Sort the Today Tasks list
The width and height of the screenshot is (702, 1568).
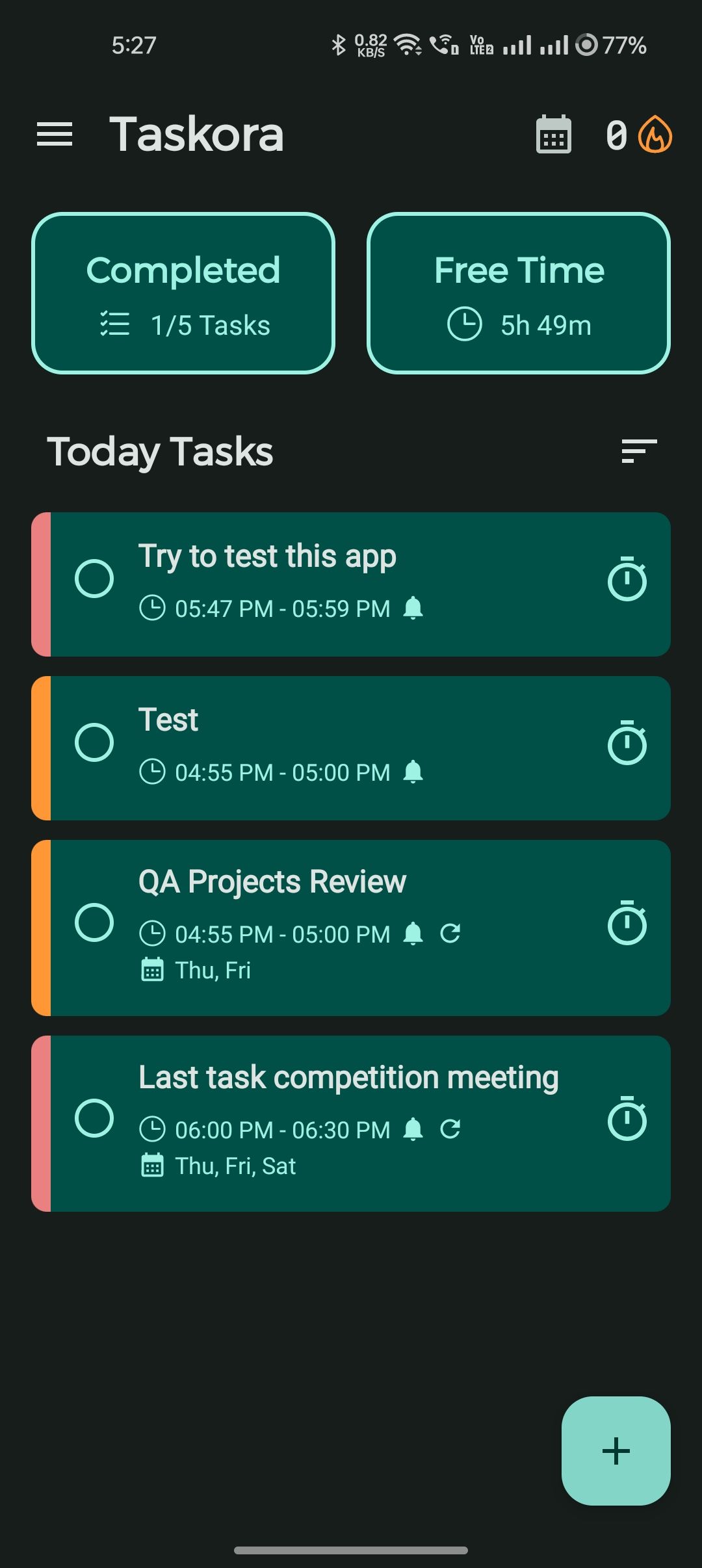639,451
